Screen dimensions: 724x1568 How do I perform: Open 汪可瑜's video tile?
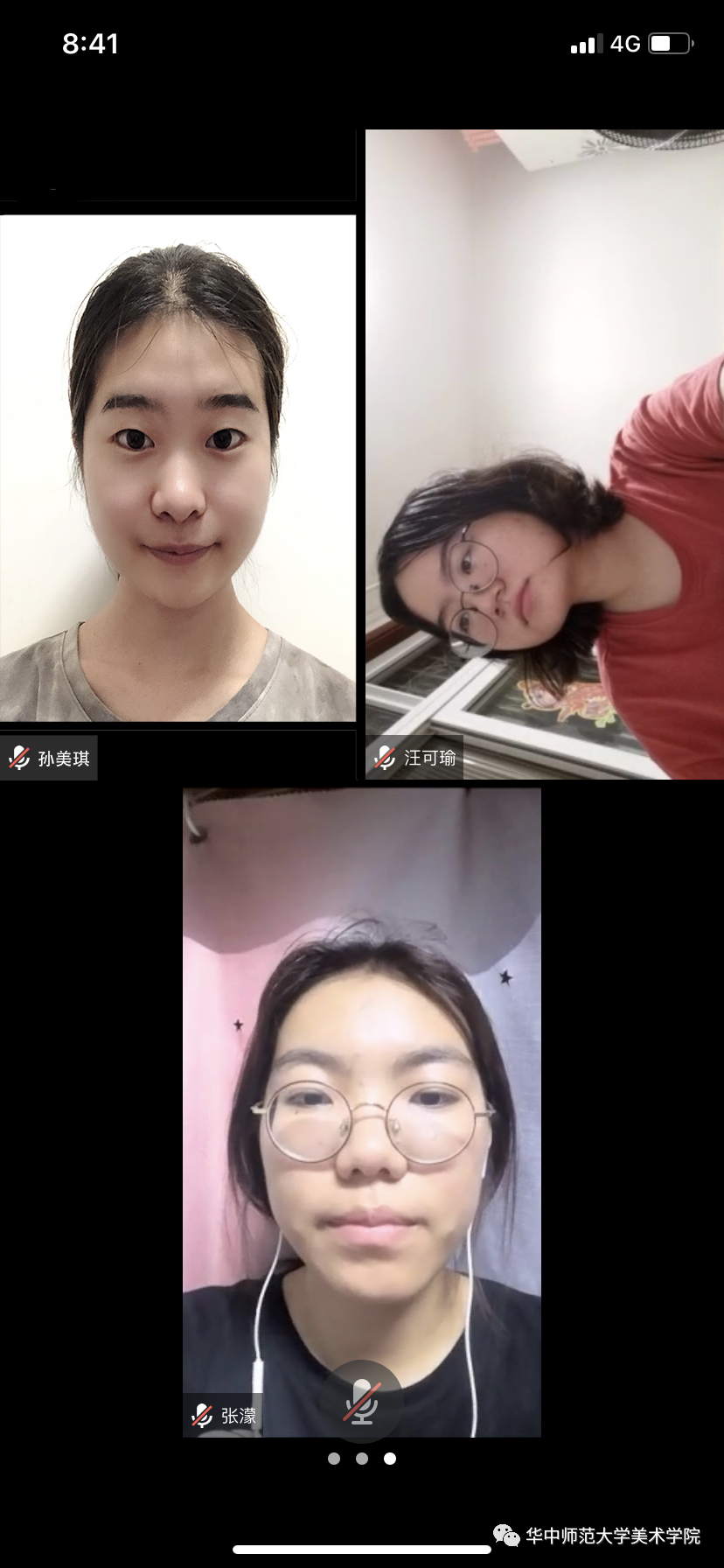(544, 454)
